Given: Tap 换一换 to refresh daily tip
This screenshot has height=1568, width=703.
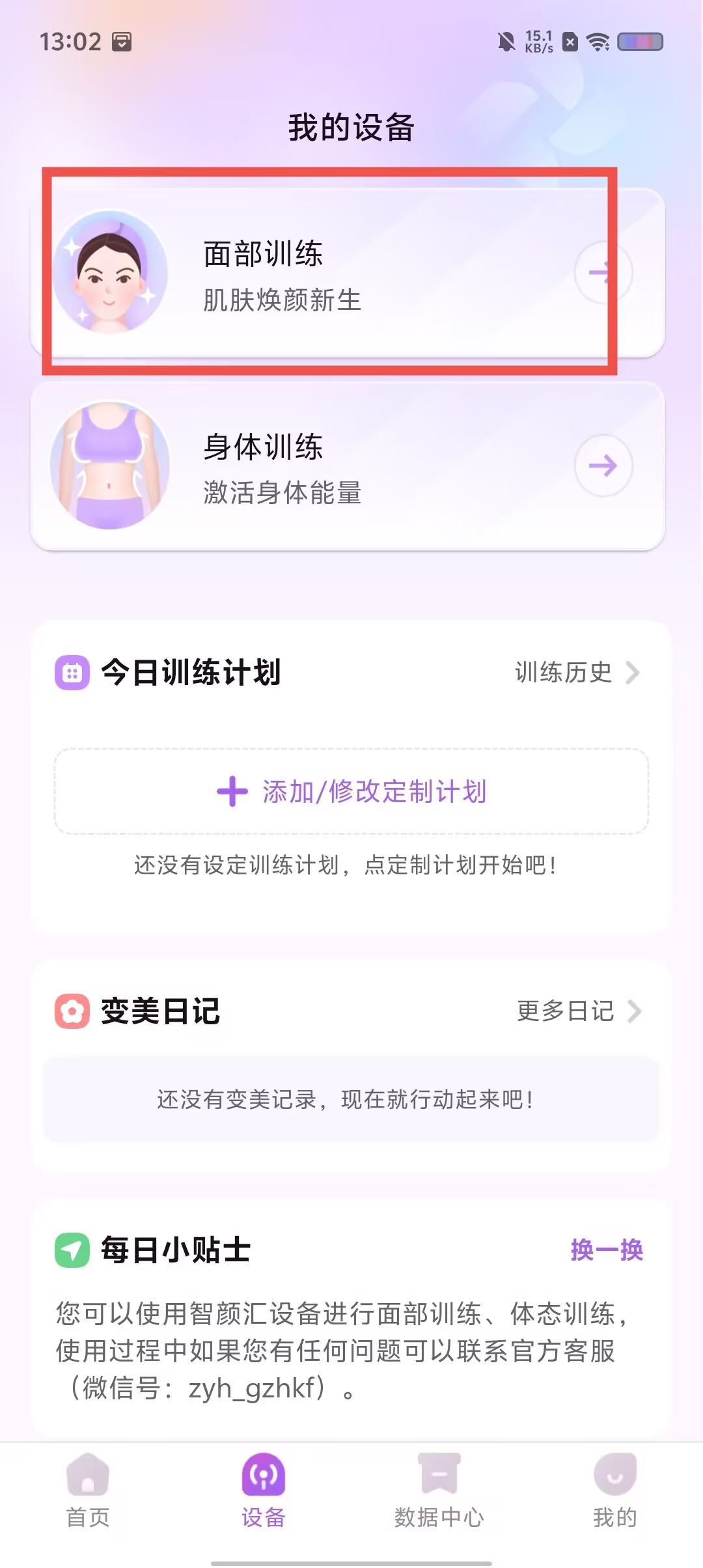Looking at the screenshot, I should click(x=607, y=1250).
